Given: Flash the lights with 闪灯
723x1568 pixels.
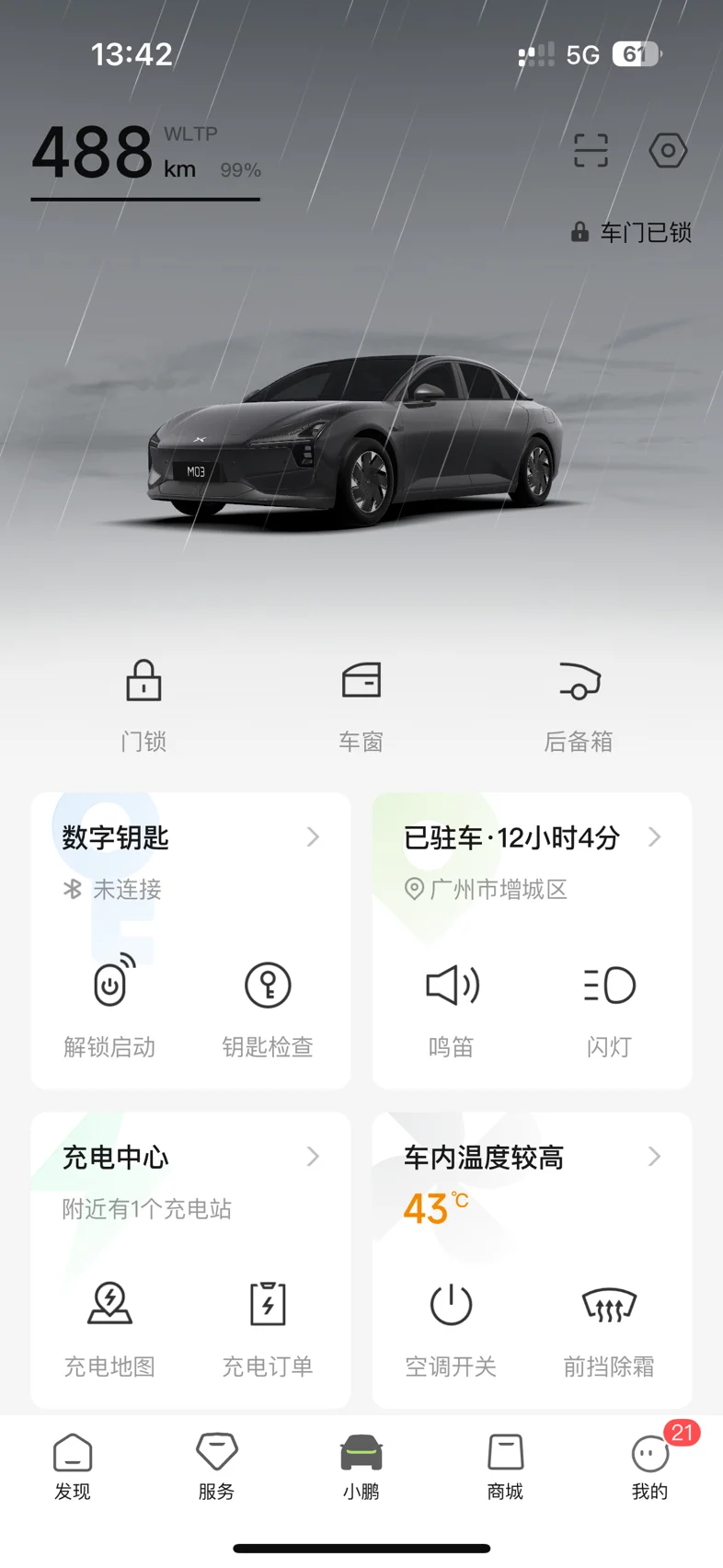Looking at the screenshot, I should (609, 1007).
